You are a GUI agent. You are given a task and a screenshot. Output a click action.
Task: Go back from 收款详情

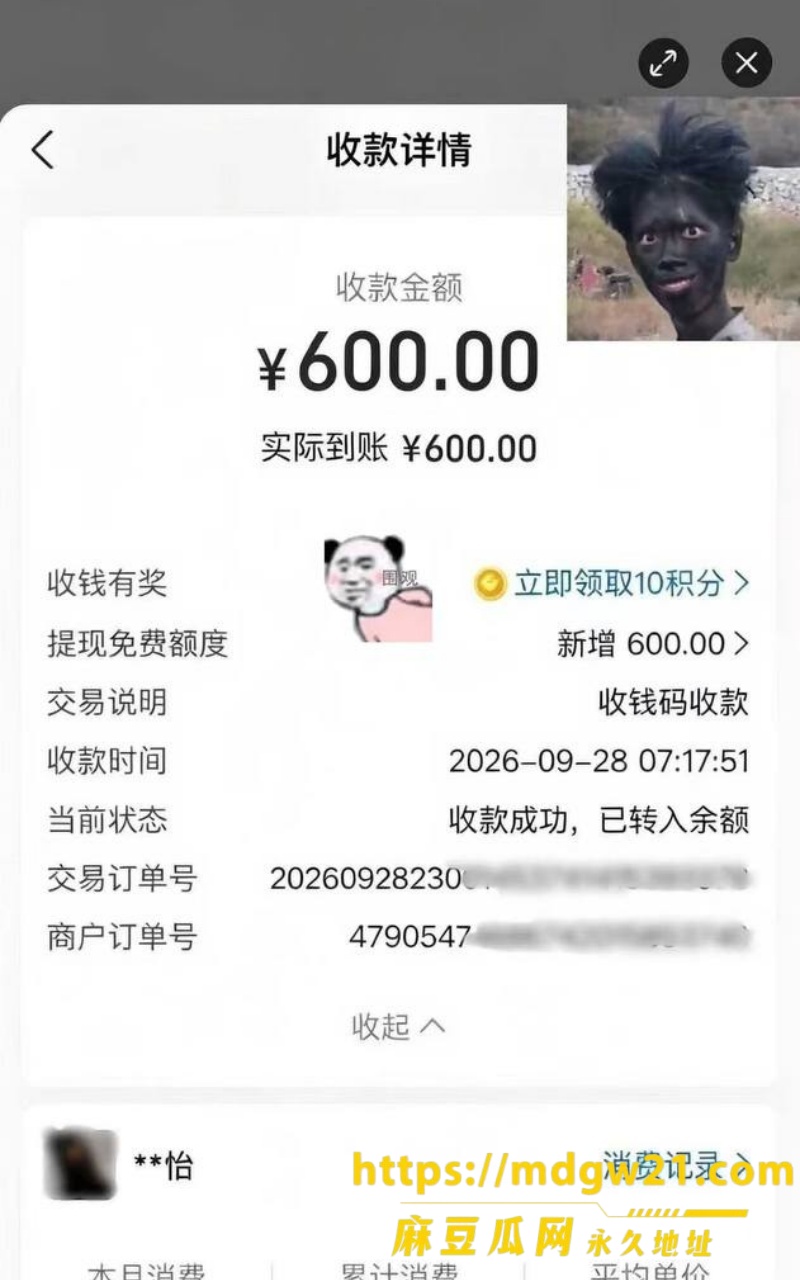point(42,150)
